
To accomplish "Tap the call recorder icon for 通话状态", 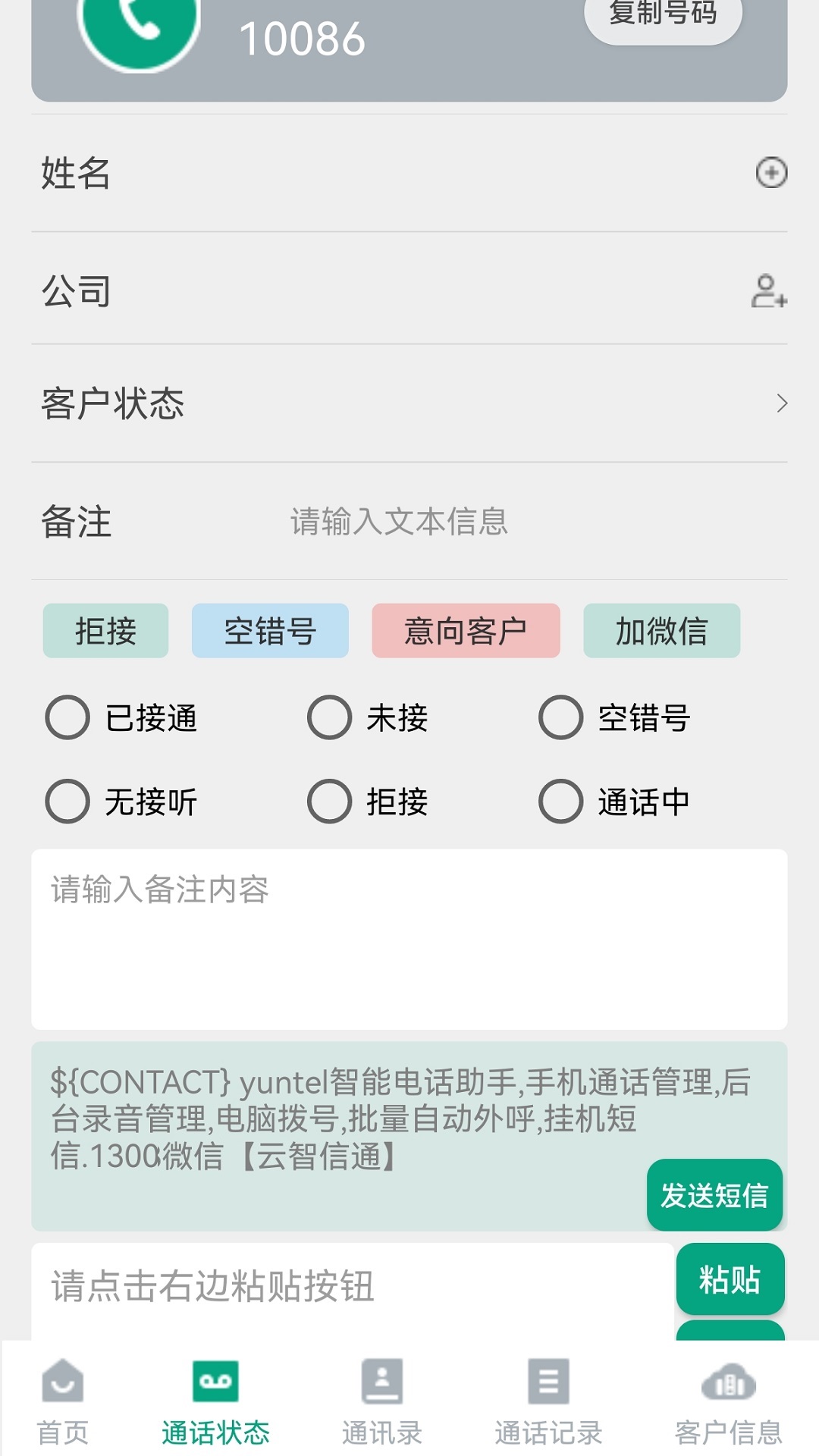I will click(215, 1382).
